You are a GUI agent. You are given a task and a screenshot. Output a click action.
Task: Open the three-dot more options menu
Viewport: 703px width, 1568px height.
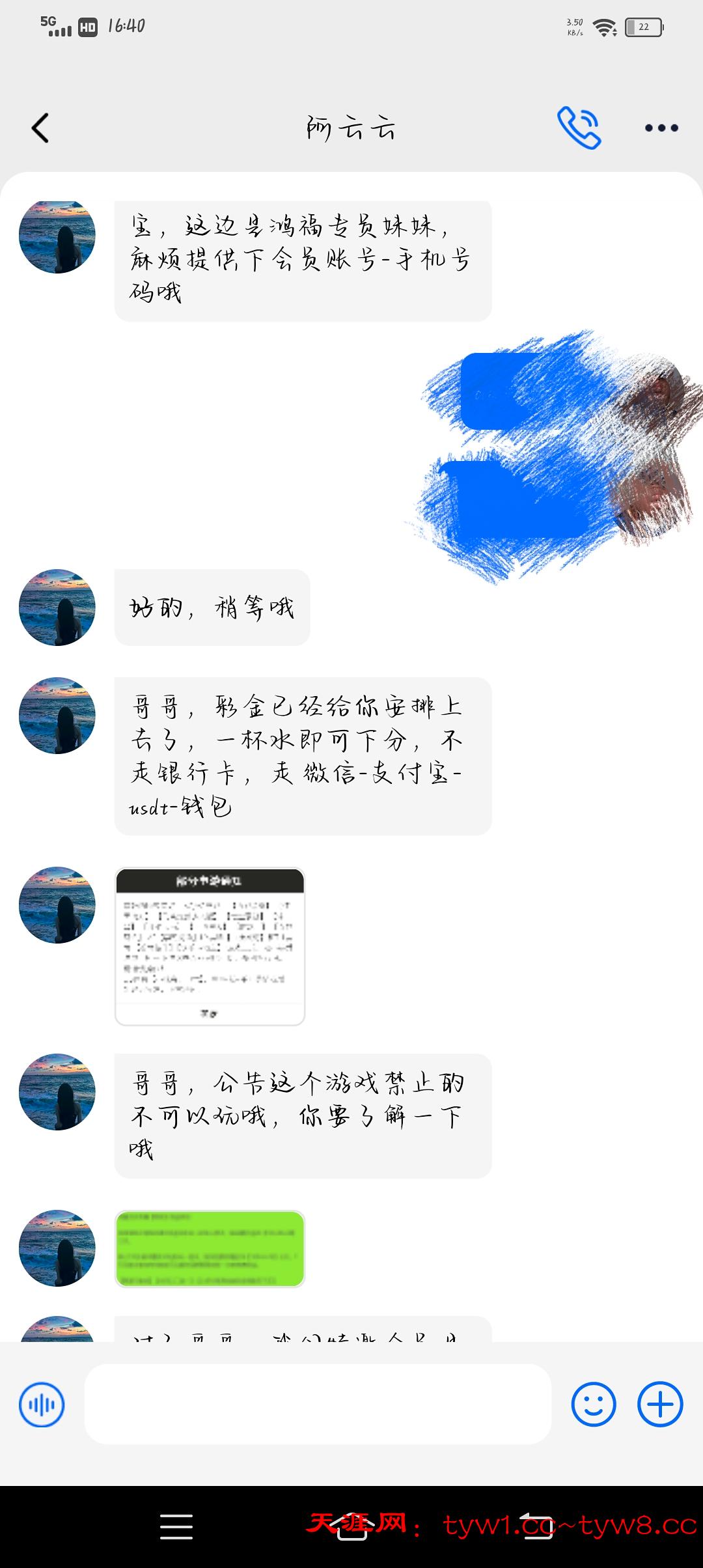click(x=661, y=128)
